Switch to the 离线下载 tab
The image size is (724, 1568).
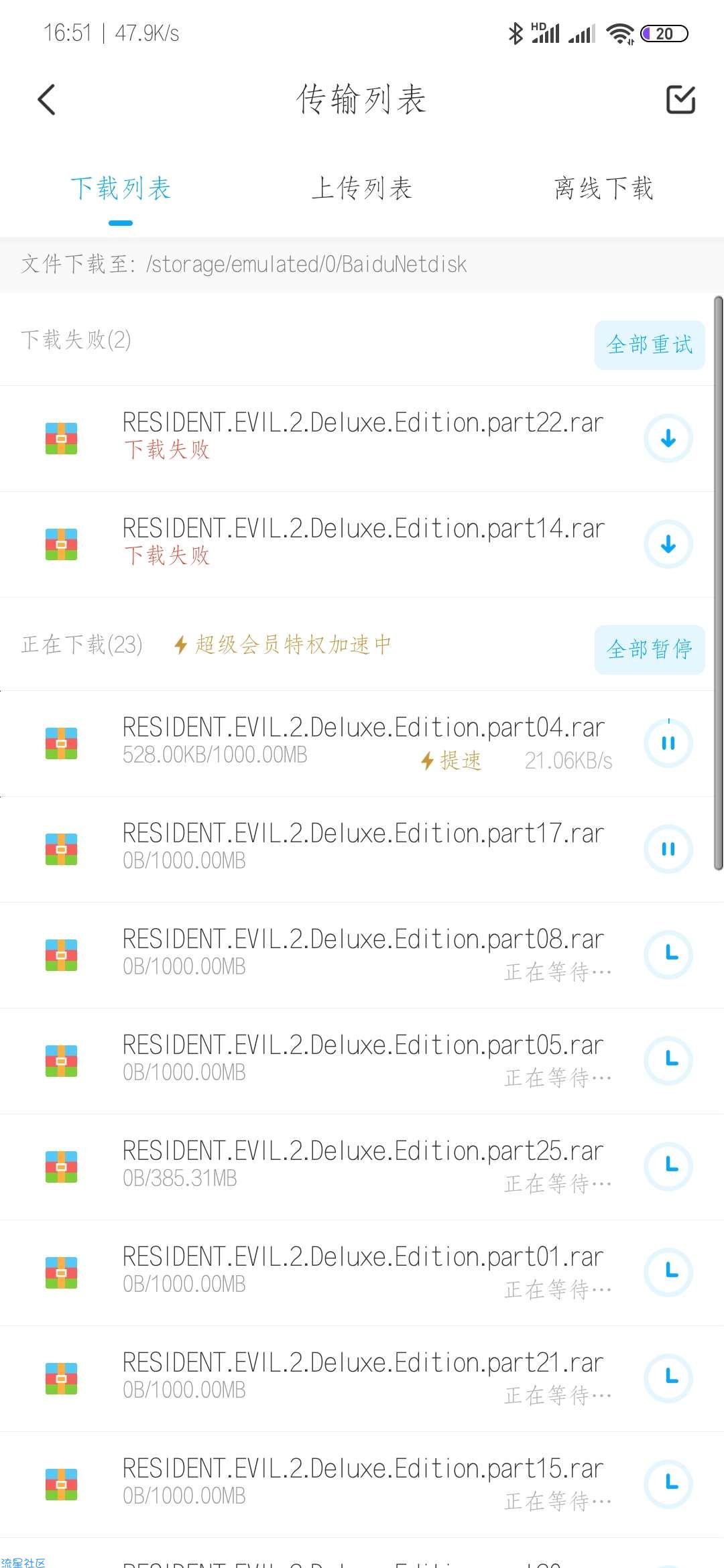click(x=603, y=188)
